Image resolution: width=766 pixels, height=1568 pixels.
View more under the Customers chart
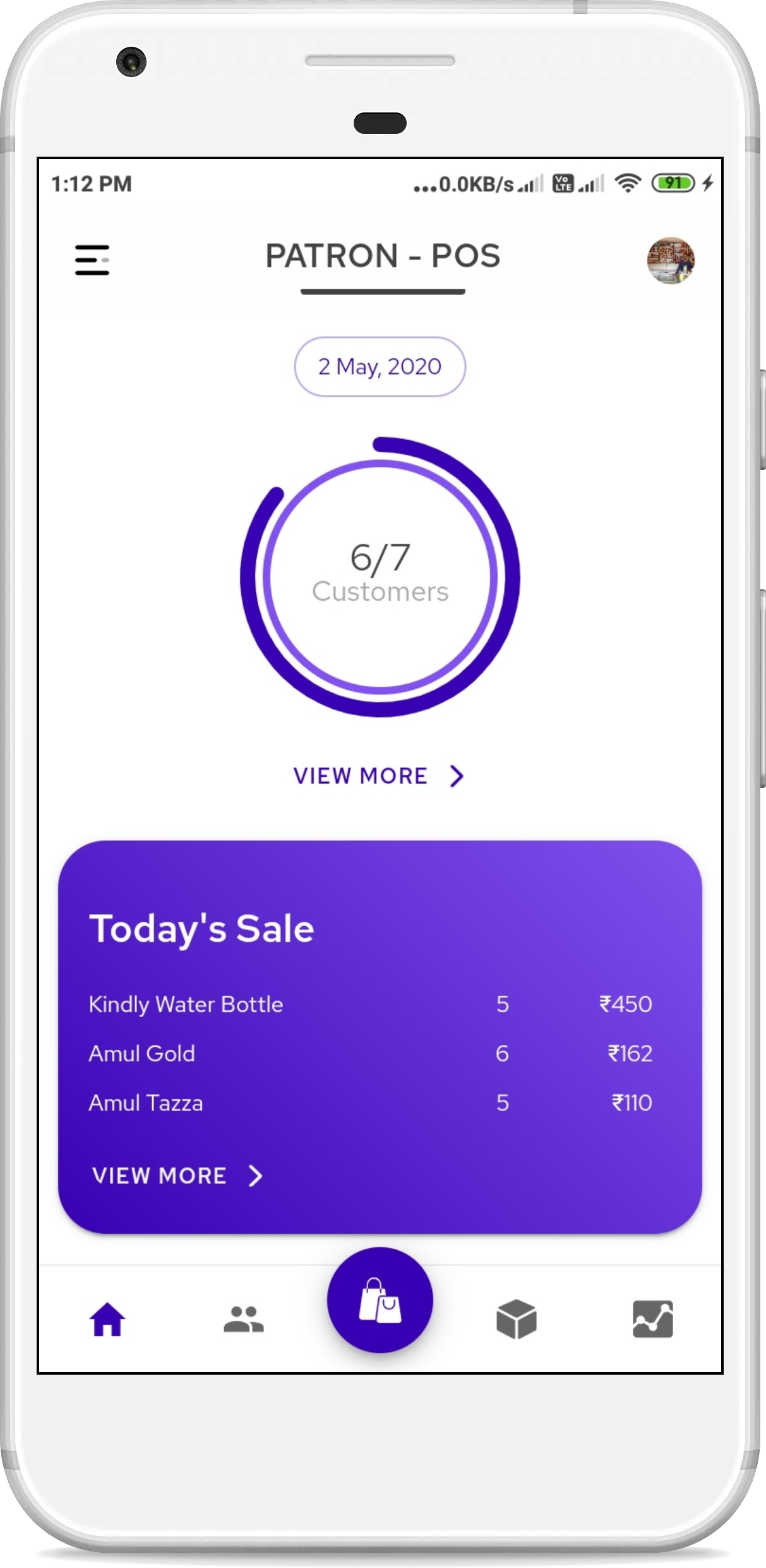[379, 776]
